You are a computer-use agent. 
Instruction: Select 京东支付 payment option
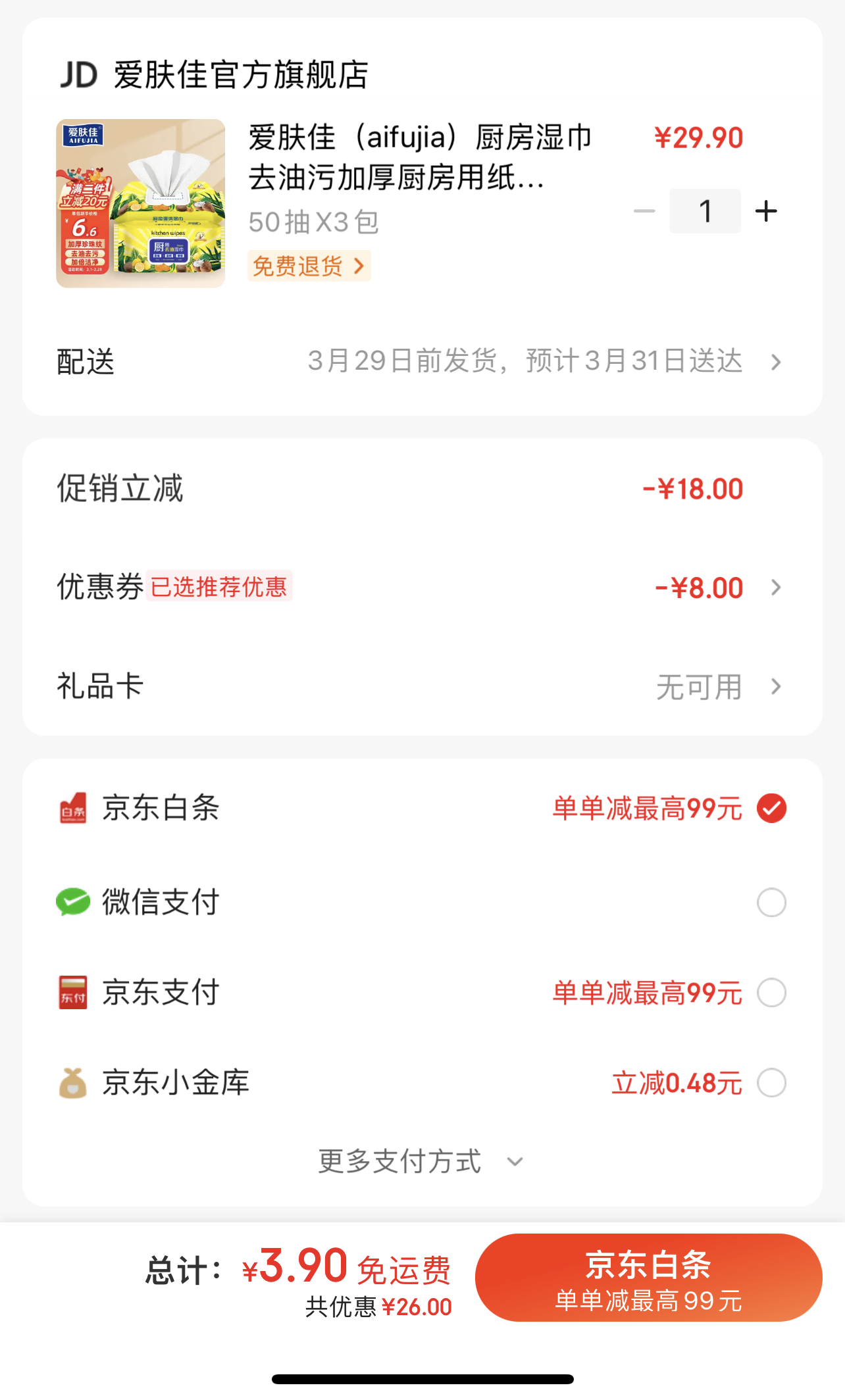[771, 993]
